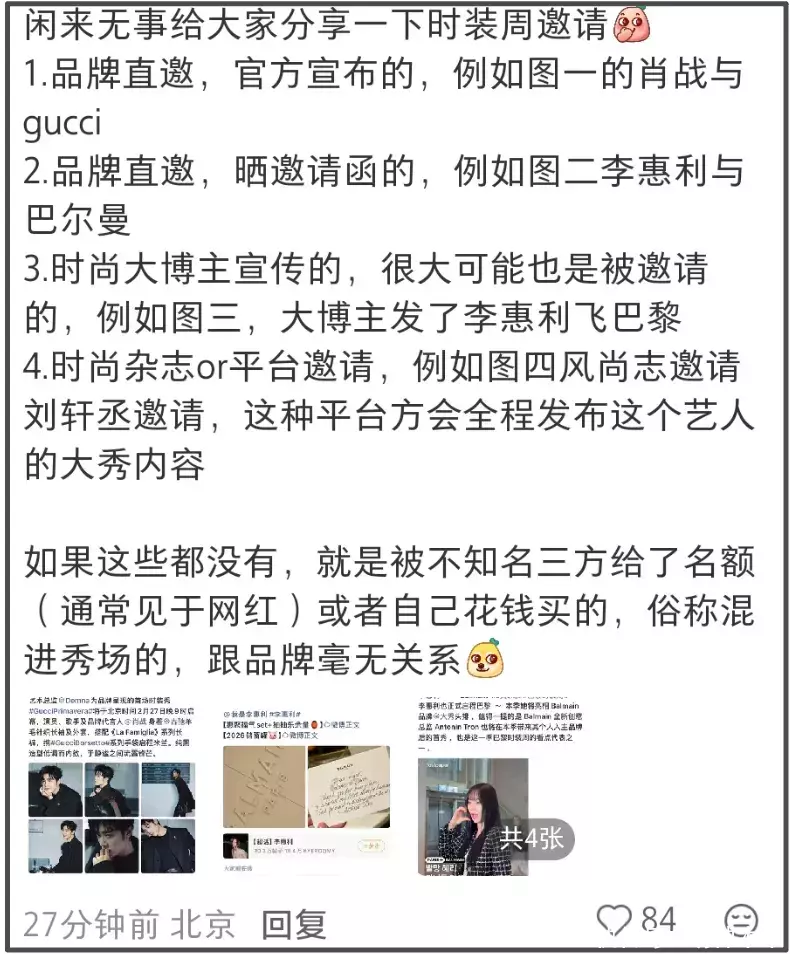Image resolution: width=790 pixels, height=954 pixels.
Task: Tap 回复 to reply to this comment
Action: (x=294, y=922)
